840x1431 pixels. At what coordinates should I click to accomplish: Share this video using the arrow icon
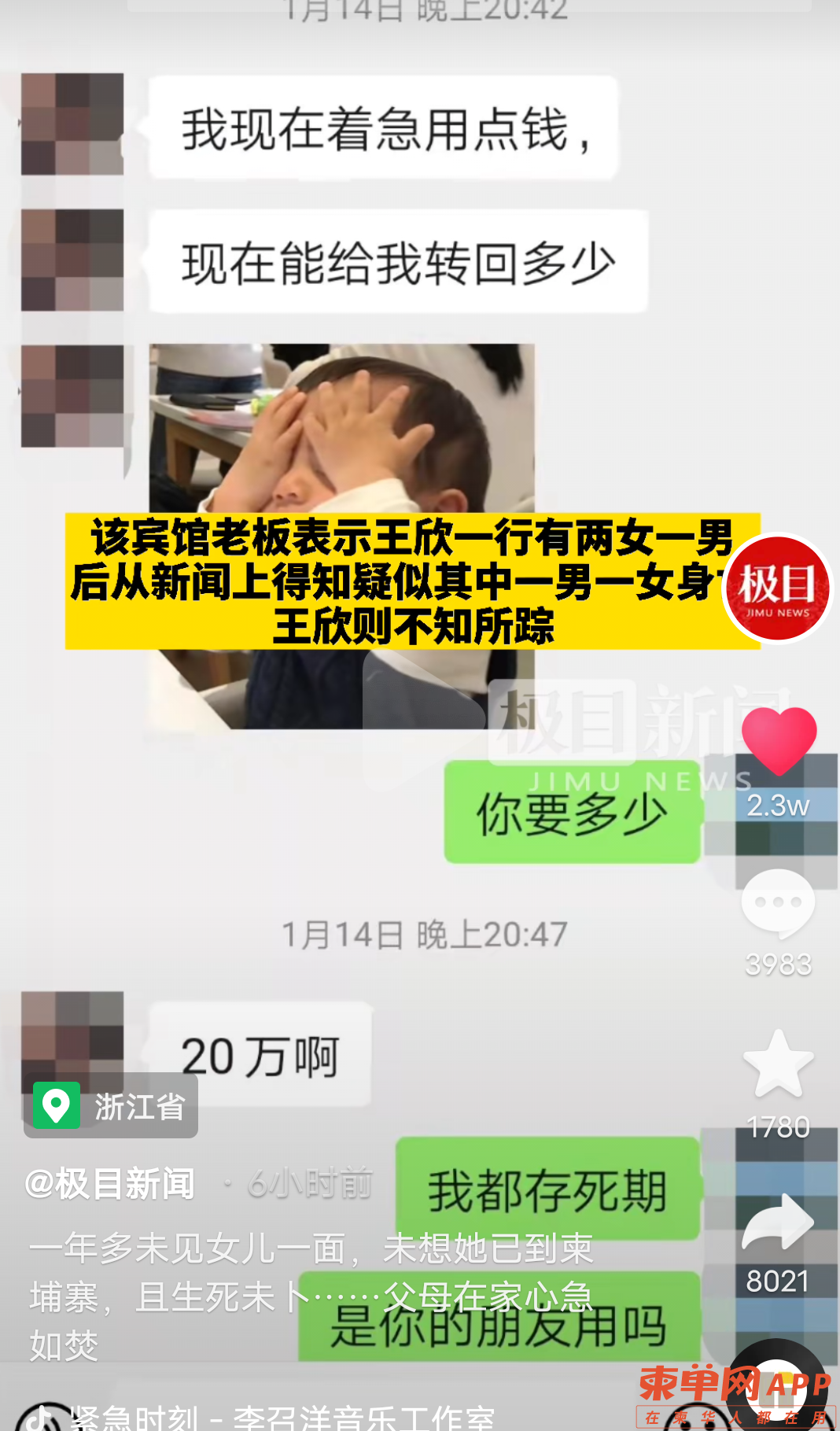click(x=778, y=1221)
